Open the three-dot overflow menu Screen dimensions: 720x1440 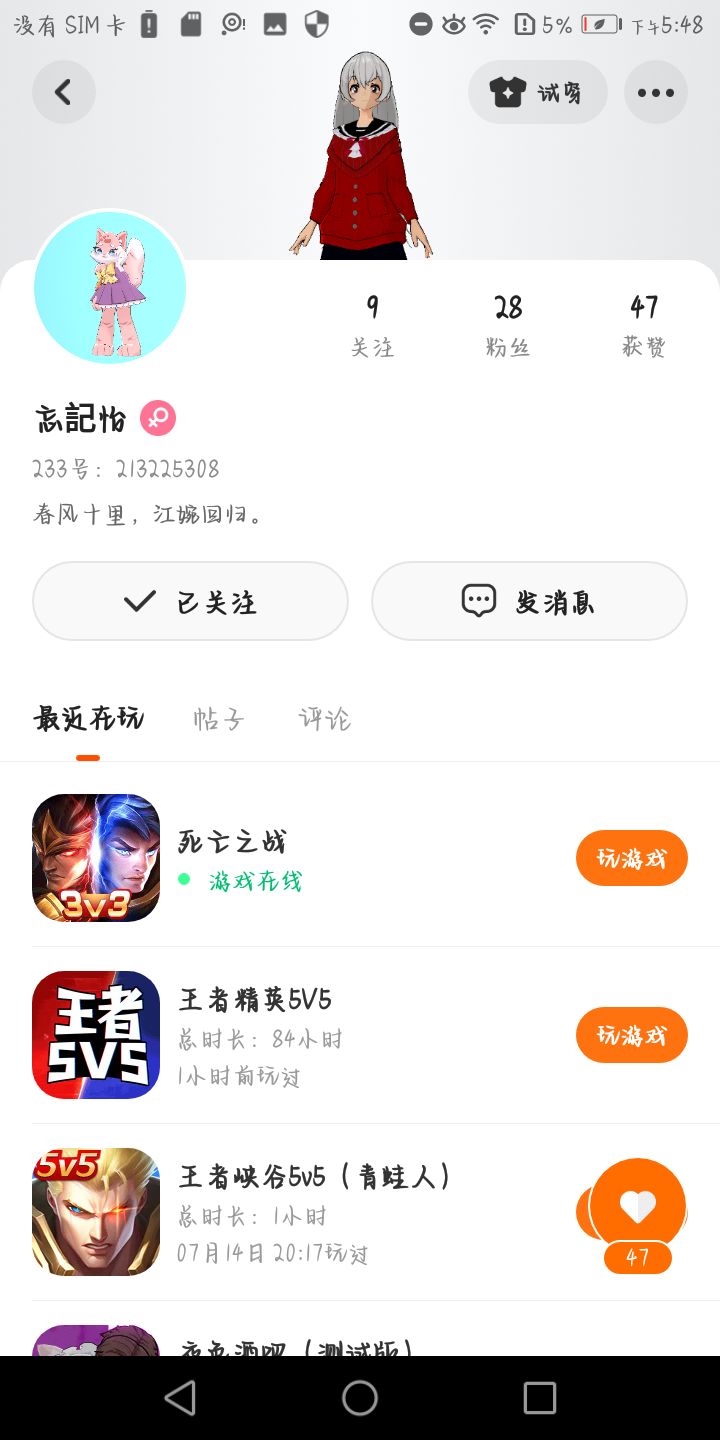[655, 92]
